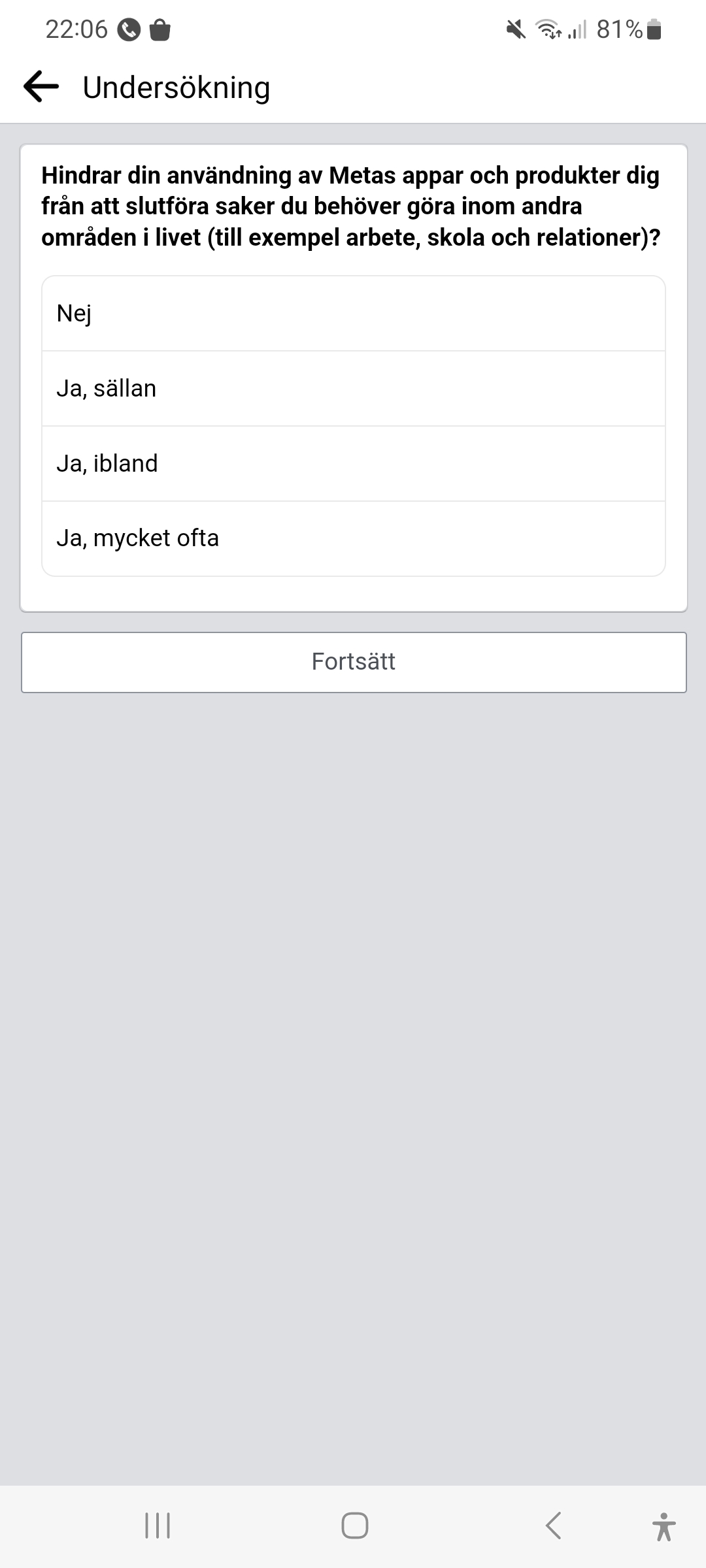Viewport: 706px width, 1568px height.
Task: Open recent apps from navigation bar
Action: (157, 1526)
